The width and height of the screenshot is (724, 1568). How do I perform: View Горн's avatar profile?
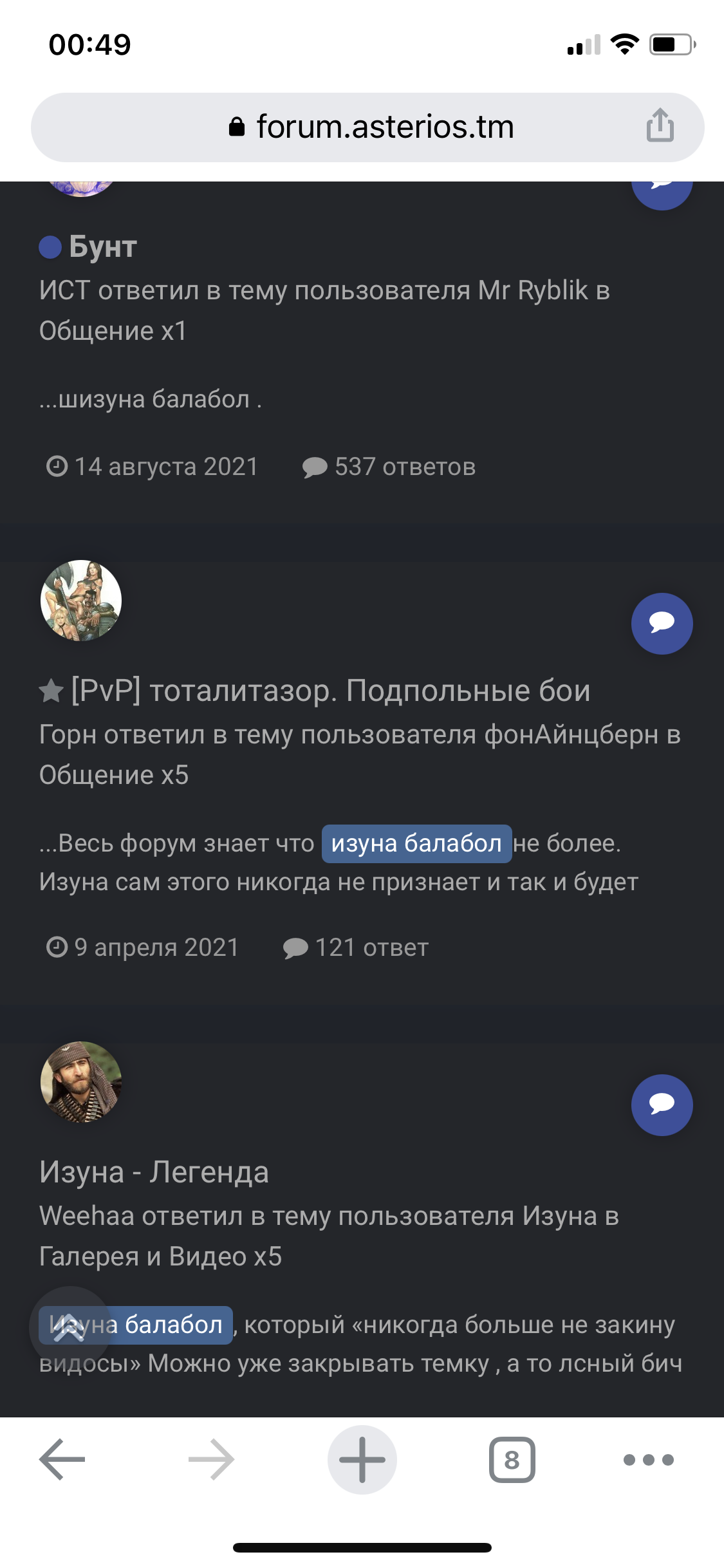(x=81, y=601)
